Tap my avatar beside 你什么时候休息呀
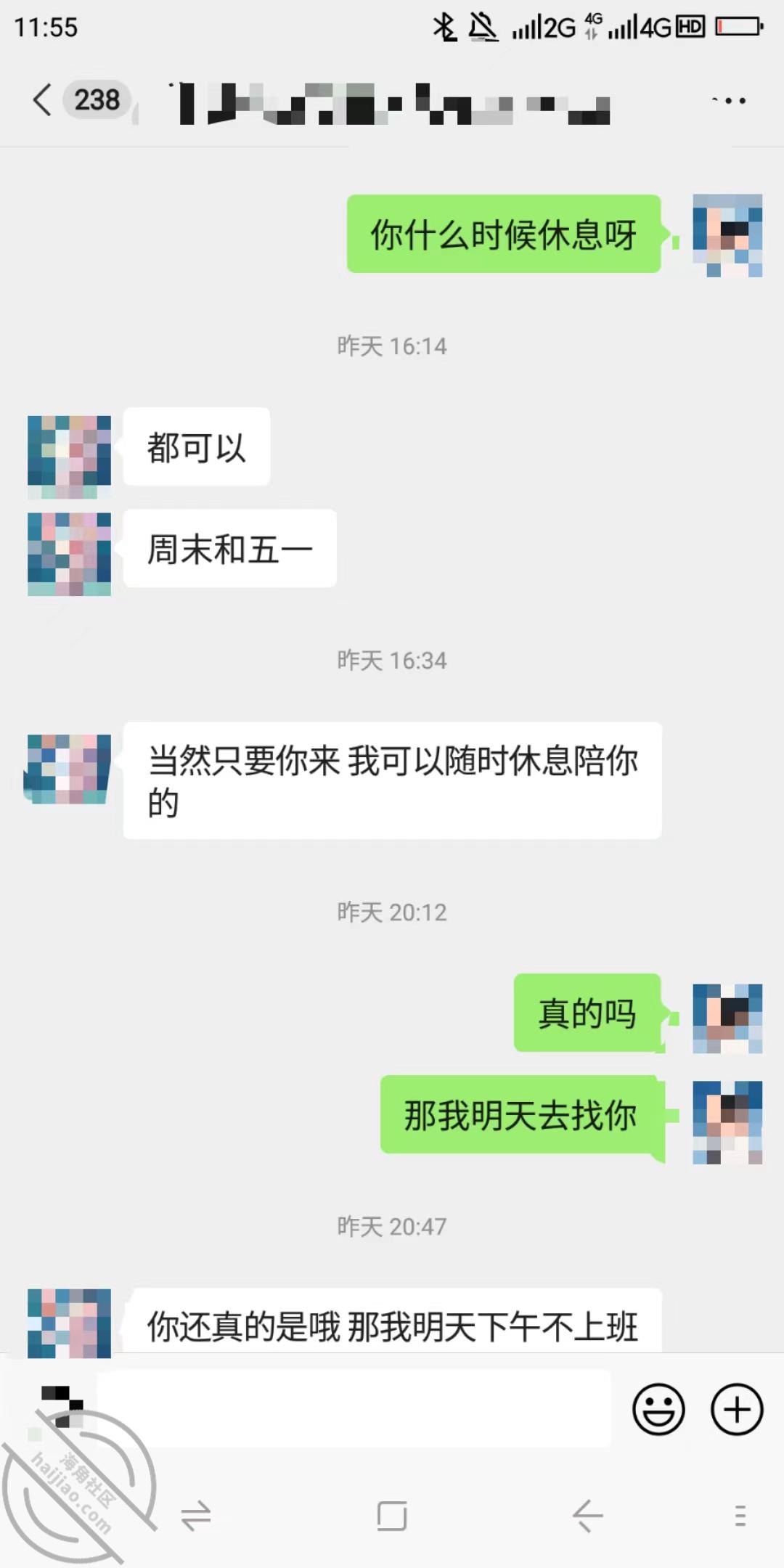784x1568 pixels. click(727, 235)
